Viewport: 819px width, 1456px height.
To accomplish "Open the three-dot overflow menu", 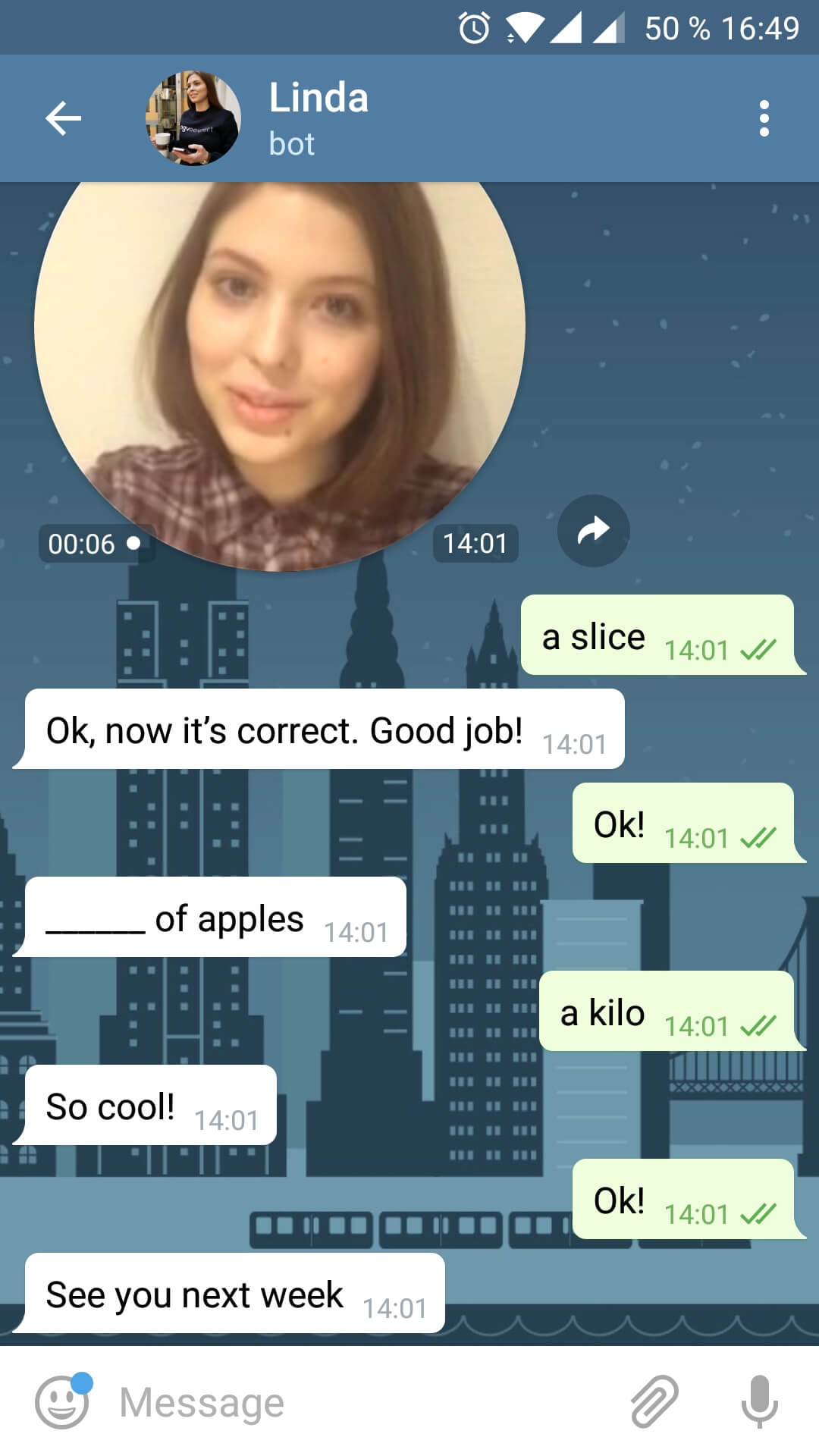I will click(764, 118).
